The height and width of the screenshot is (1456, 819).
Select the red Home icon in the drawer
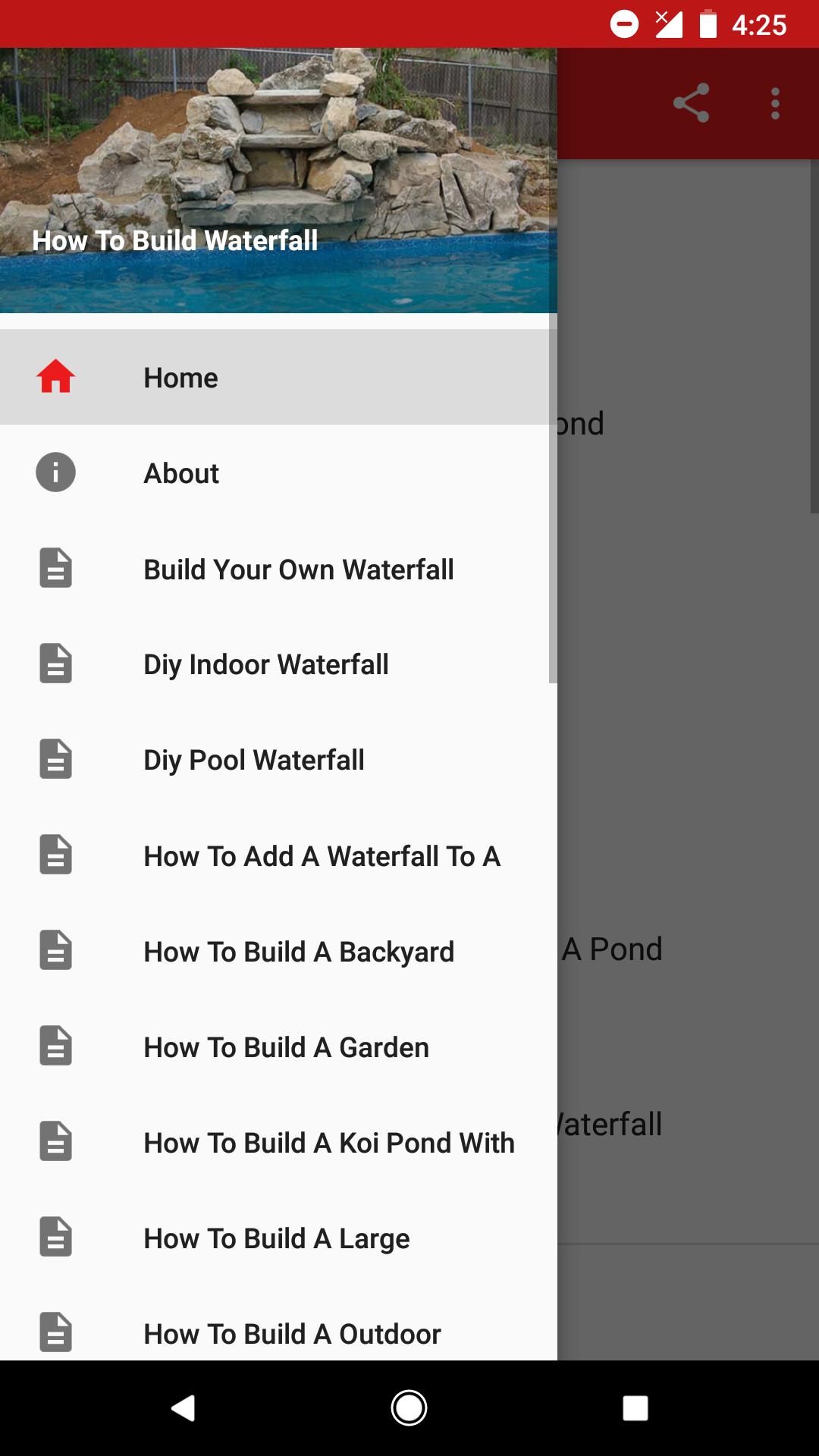tap(55, 377)
